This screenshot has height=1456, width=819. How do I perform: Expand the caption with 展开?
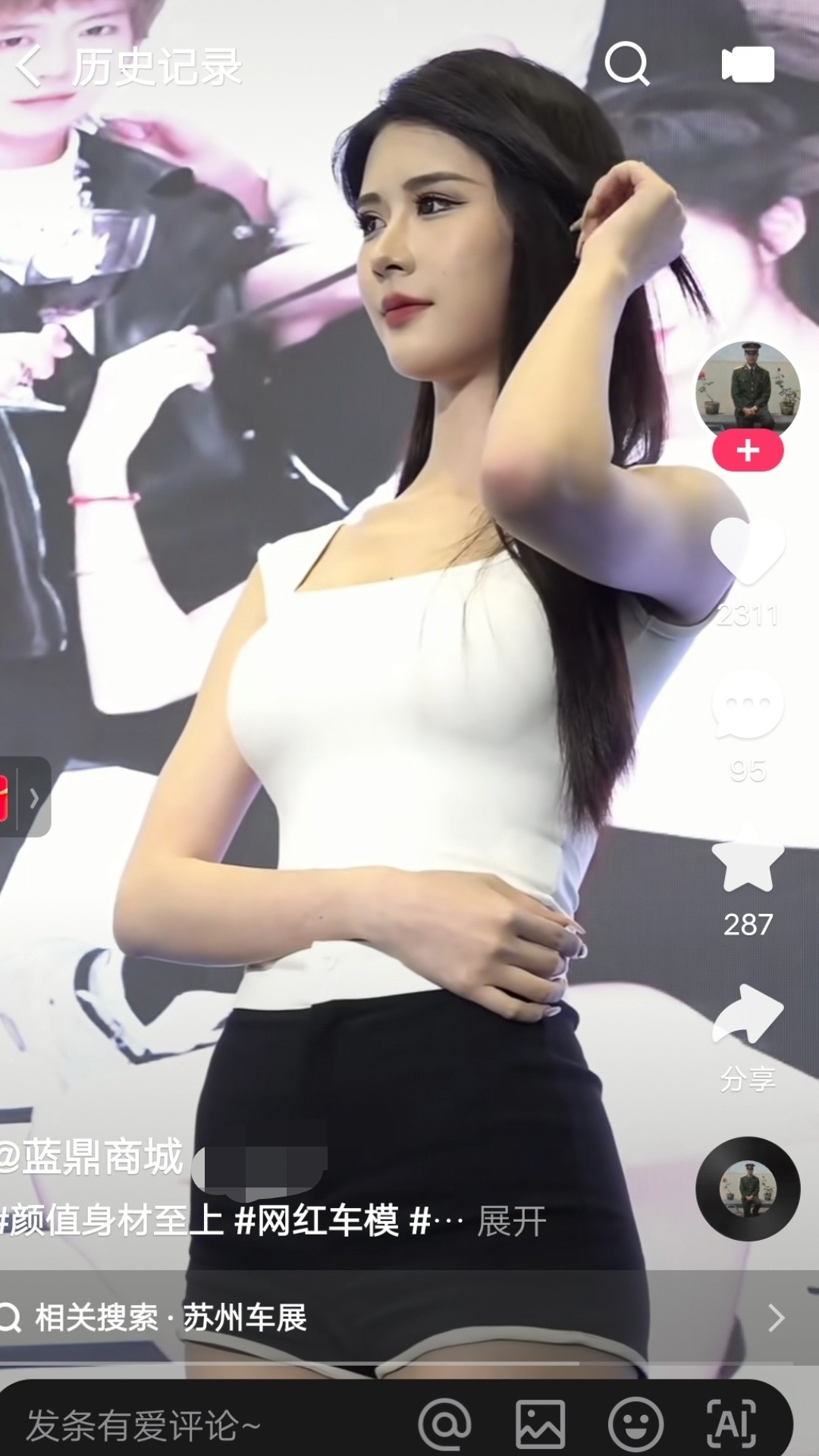(x=512, y=1222)
